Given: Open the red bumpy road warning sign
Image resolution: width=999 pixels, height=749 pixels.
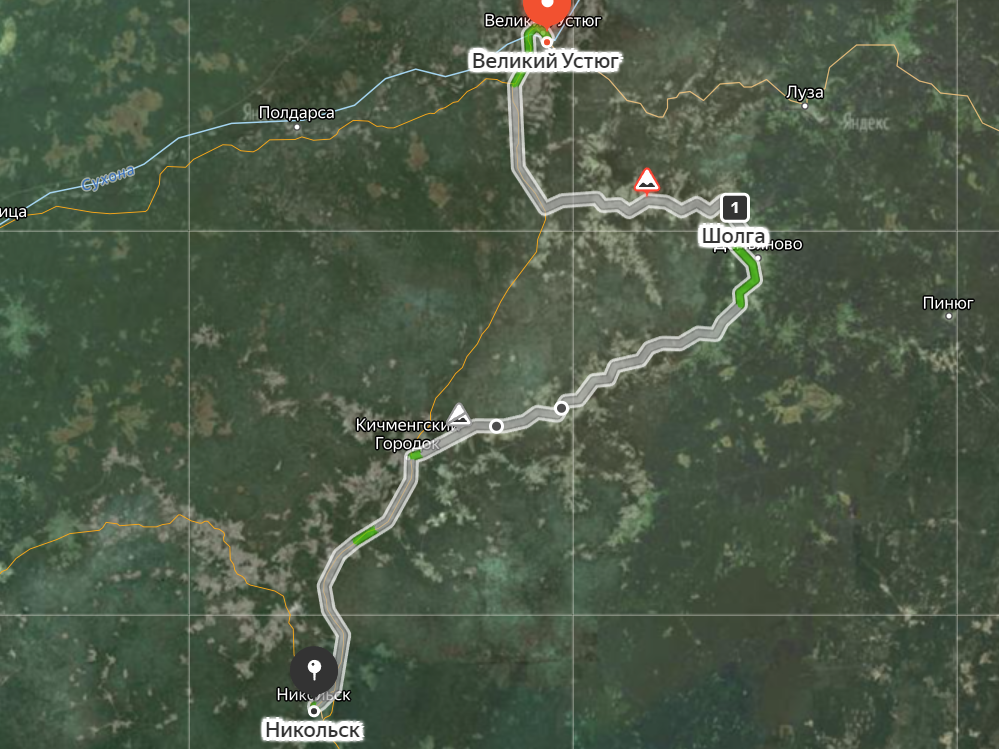Looking at the screenshot, I should point(647,181).
